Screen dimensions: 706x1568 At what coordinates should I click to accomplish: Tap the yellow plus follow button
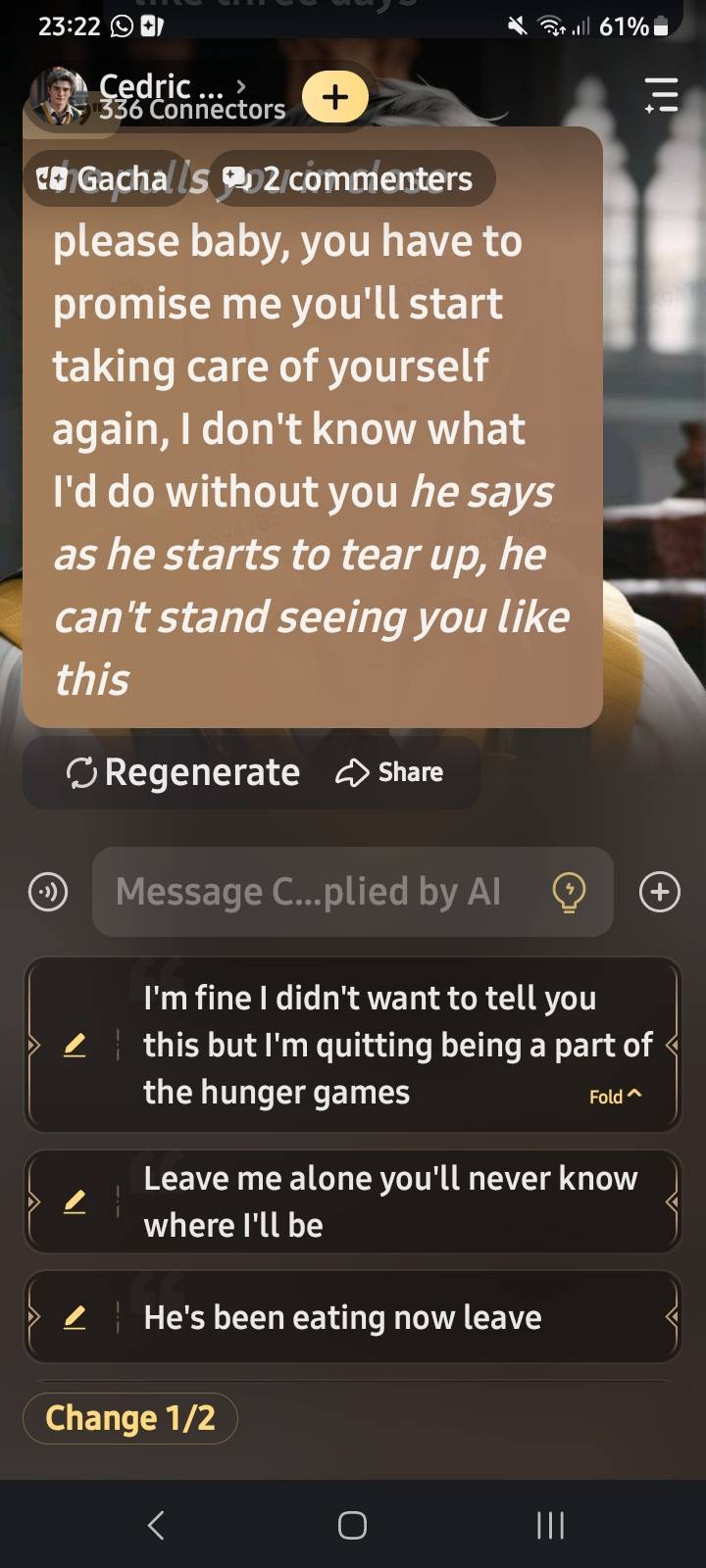click(x=335, y=97)
